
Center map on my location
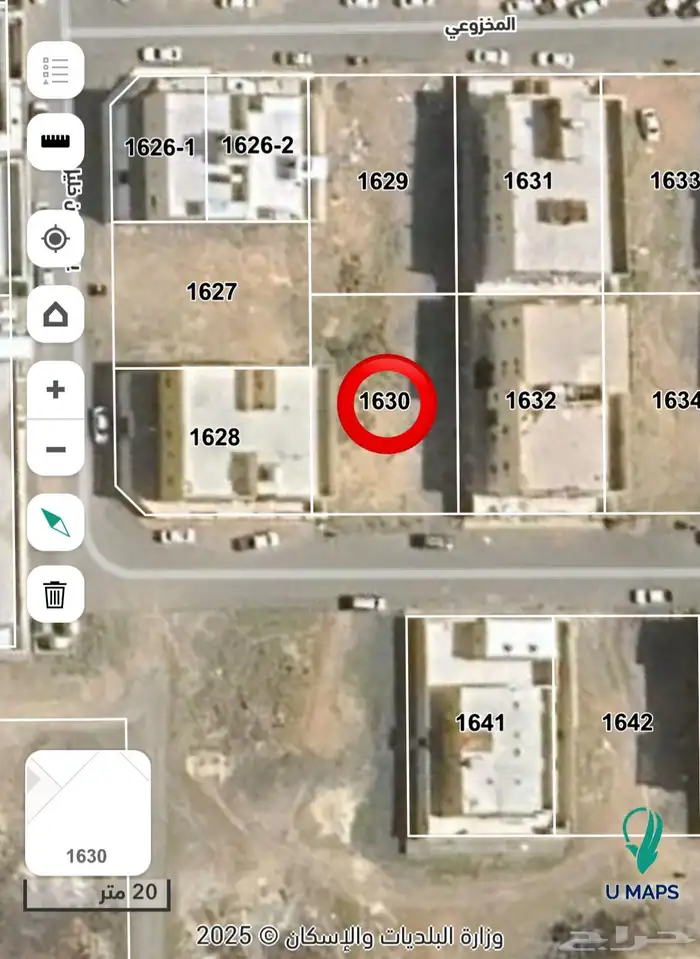56,239
